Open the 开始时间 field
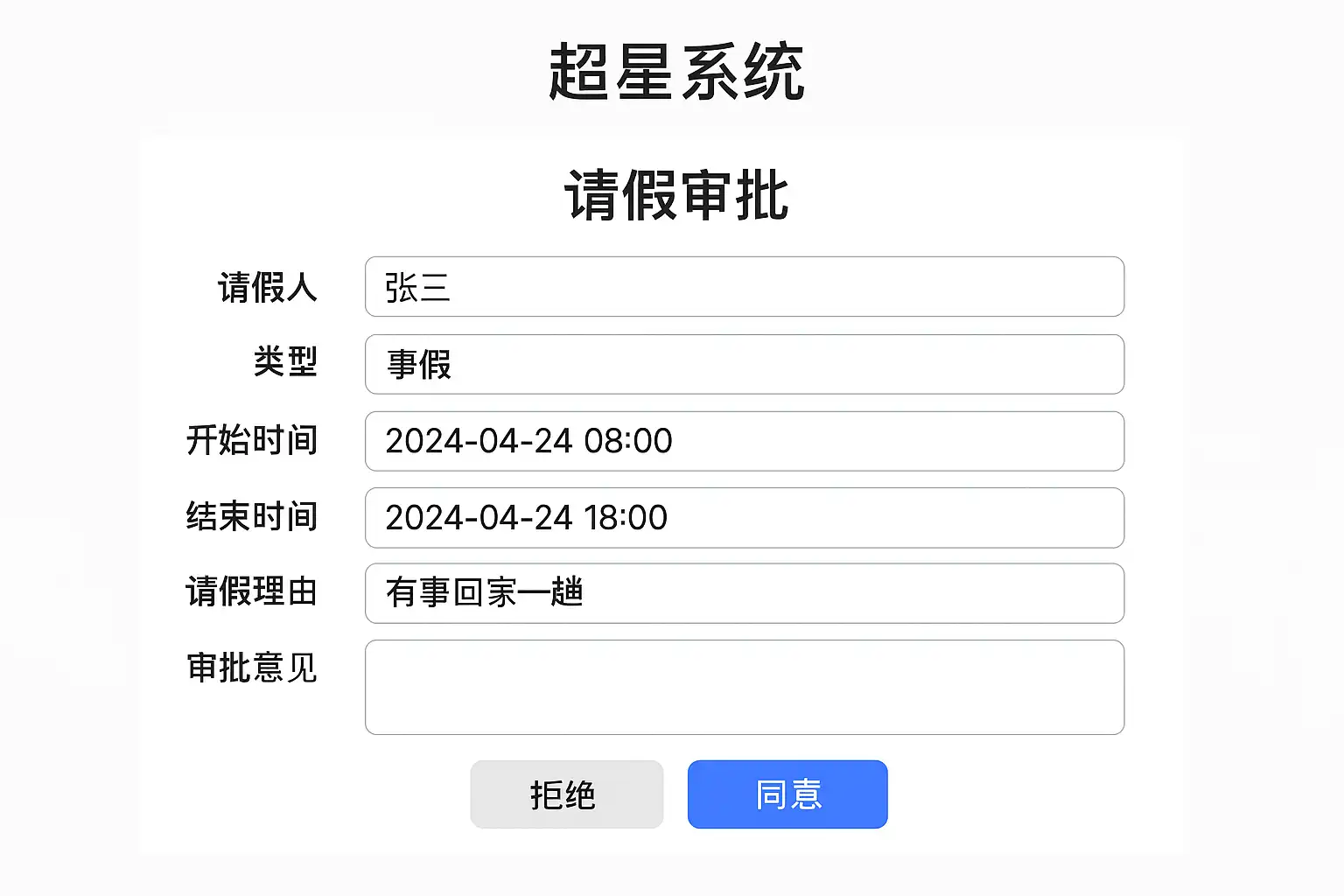 (744, 441)
